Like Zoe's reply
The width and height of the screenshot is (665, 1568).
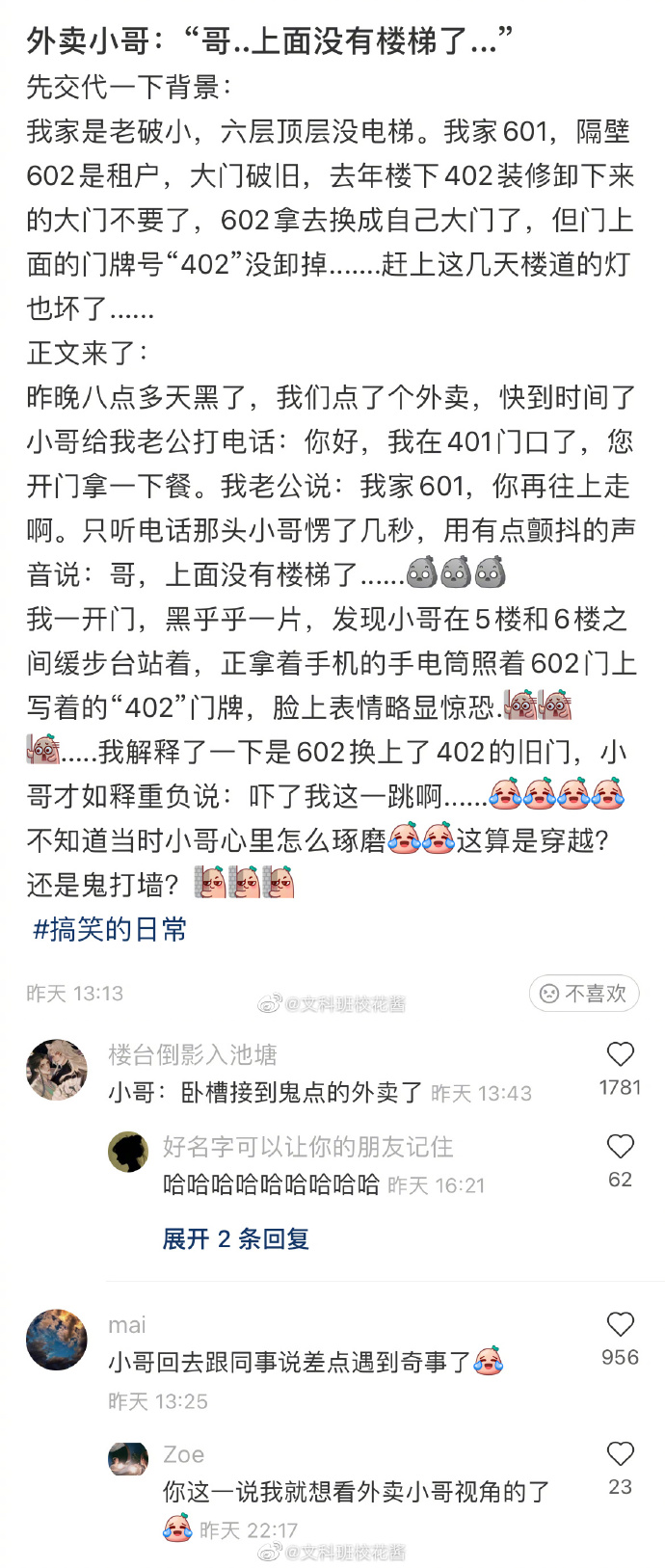point(620,1454)
